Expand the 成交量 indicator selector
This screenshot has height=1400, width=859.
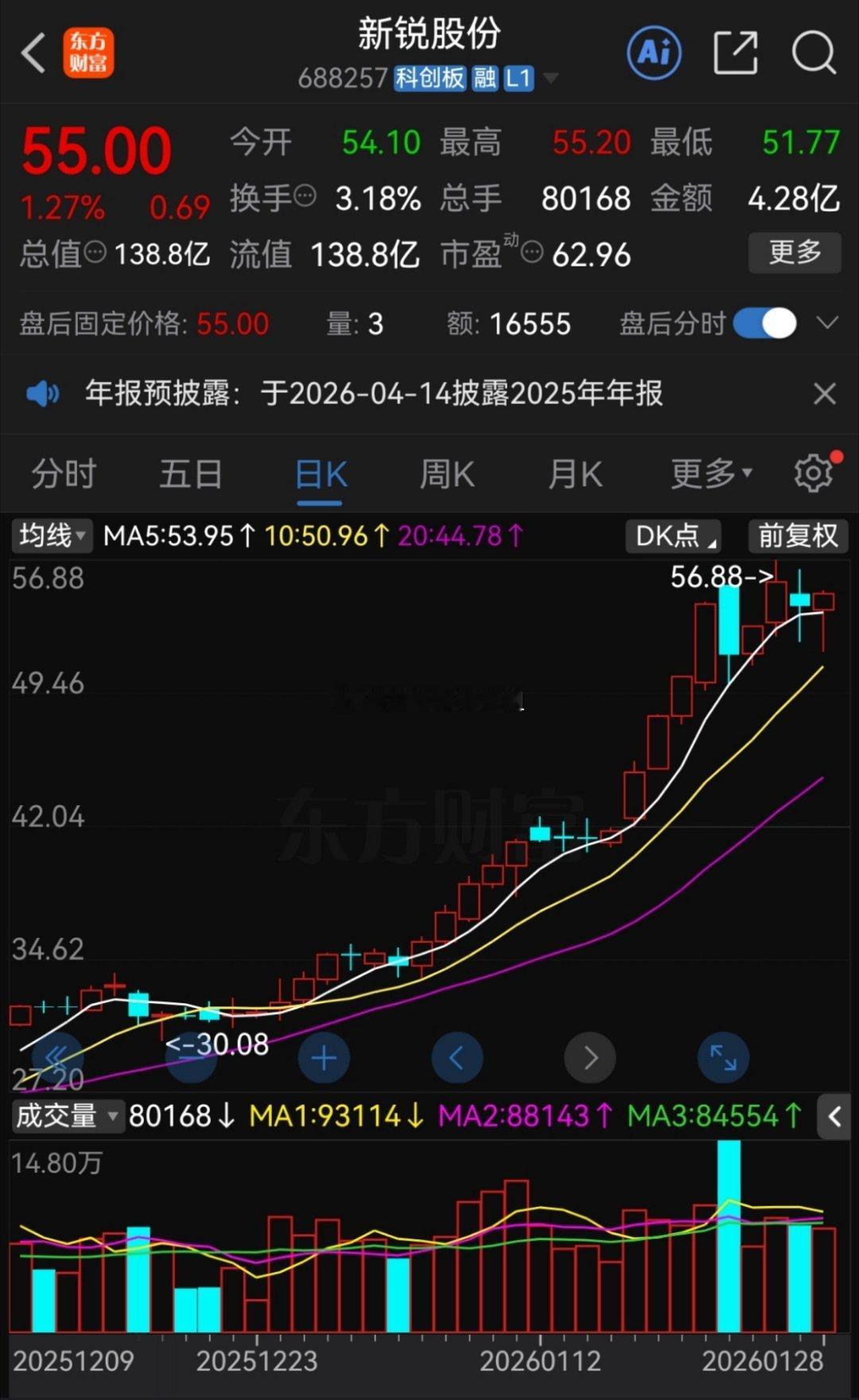coord(68,1115)
